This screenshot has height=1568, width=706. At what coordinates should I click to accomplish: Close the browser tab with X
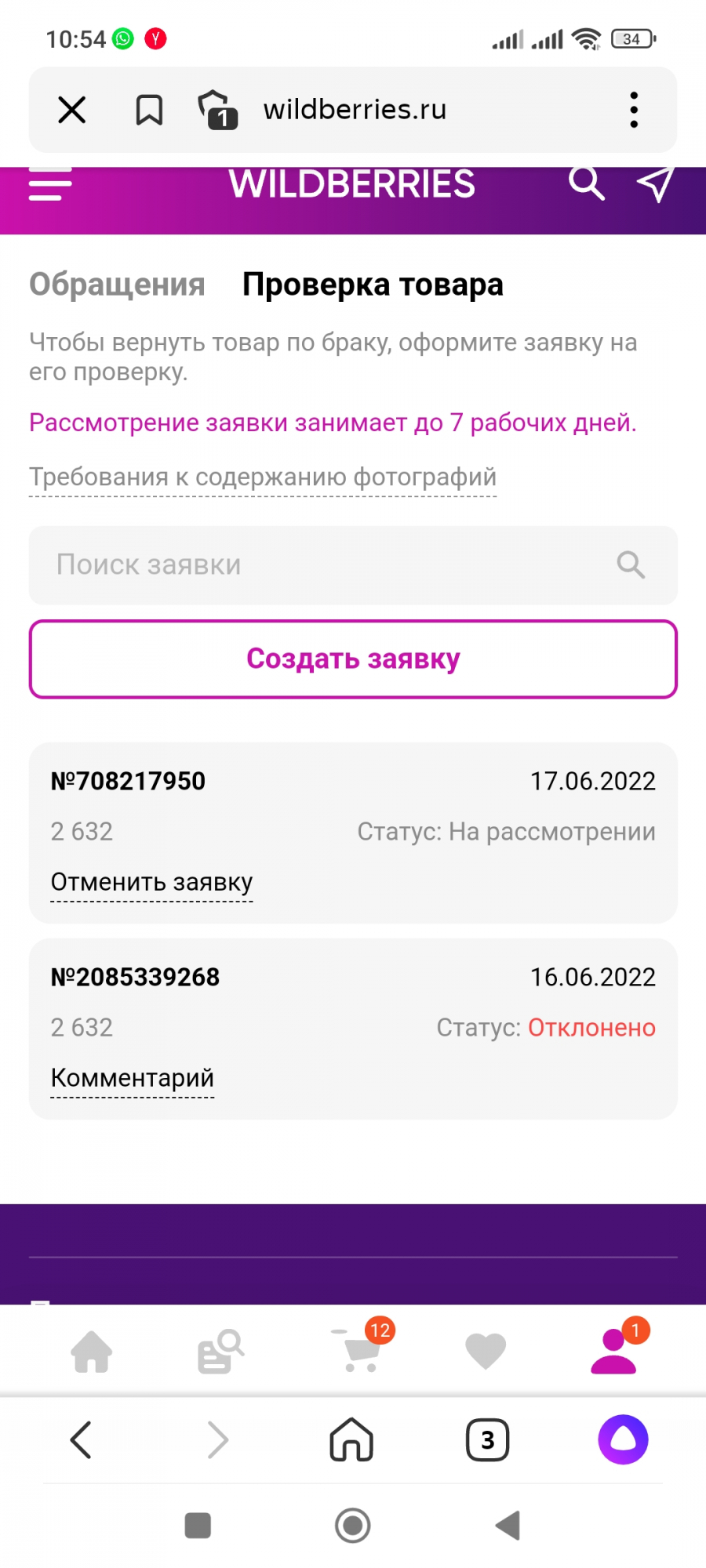coord(72,110)
